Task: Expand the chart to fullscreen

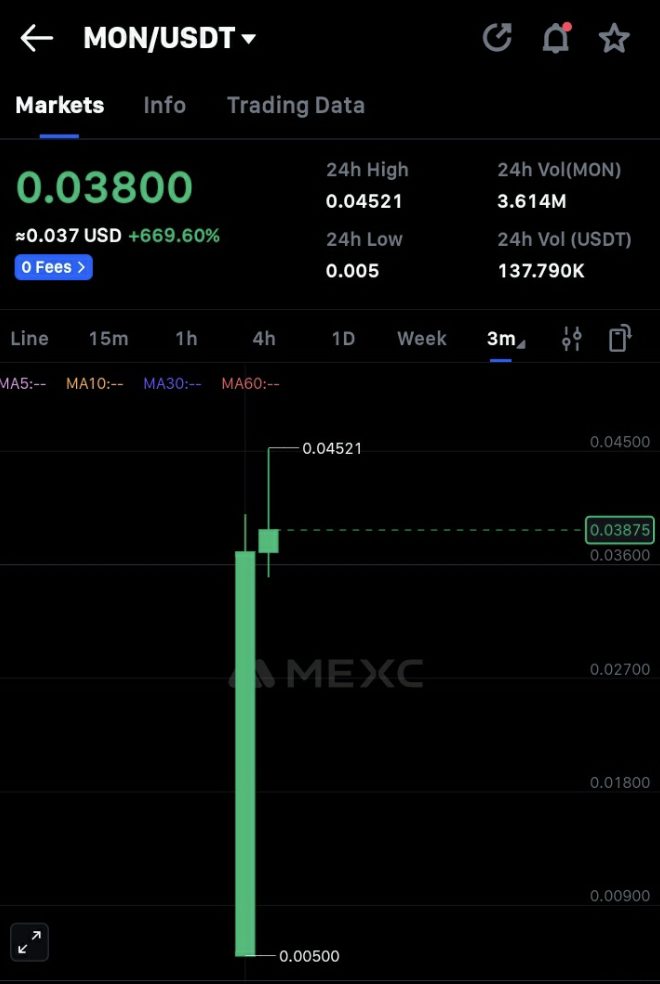Action: 30,941
